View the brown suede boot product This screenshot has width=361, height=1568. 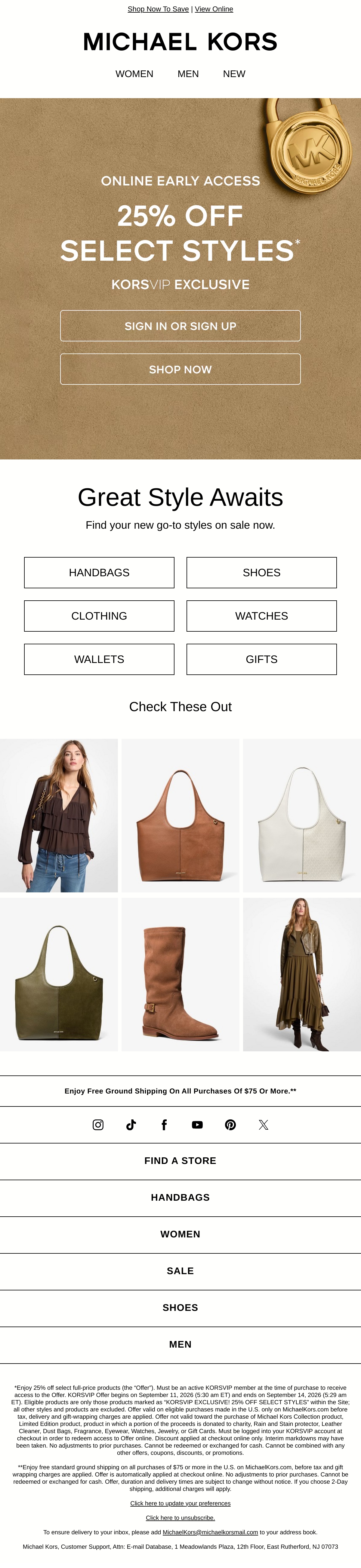click(180, 975)
